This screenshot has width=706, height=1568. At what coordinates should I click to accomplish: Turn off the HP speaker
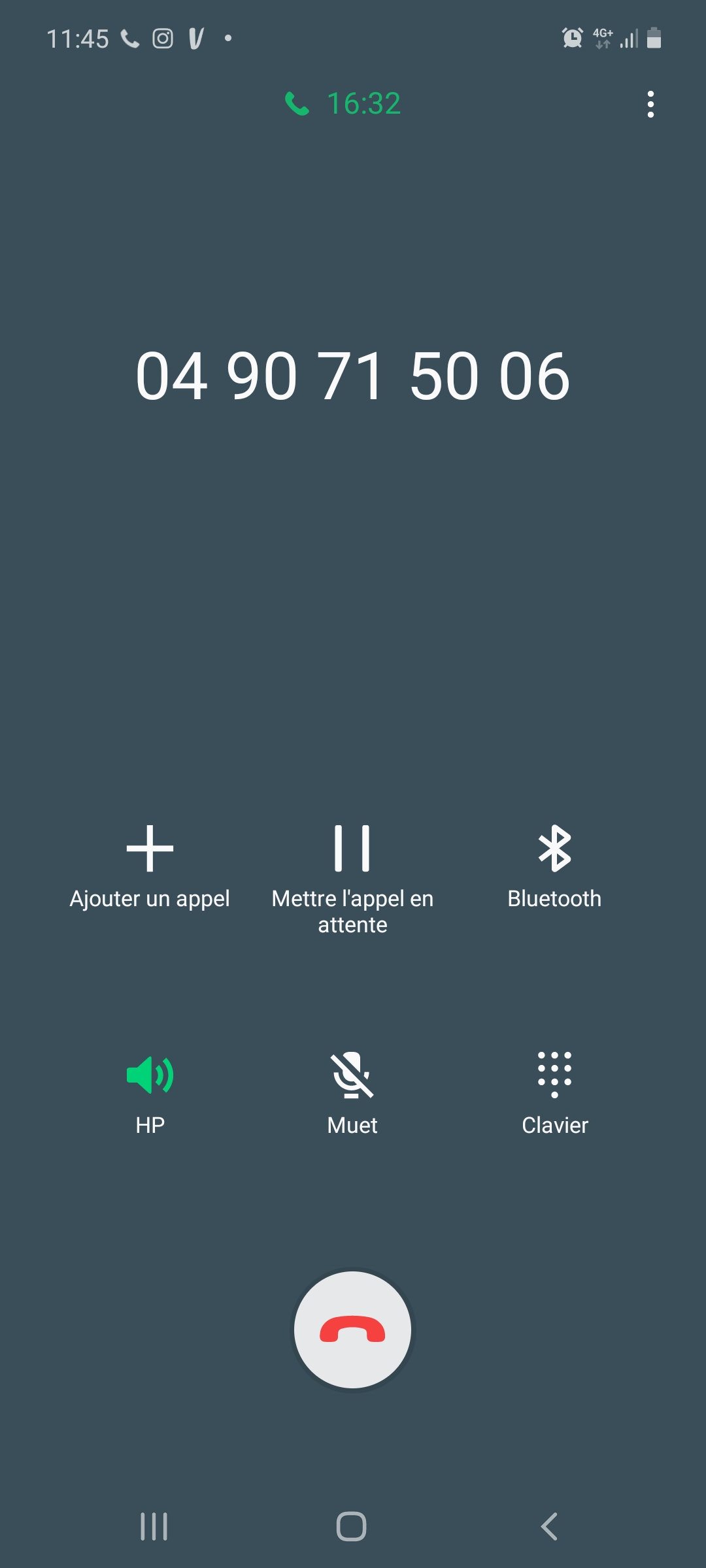click(x=150, y=1094)
